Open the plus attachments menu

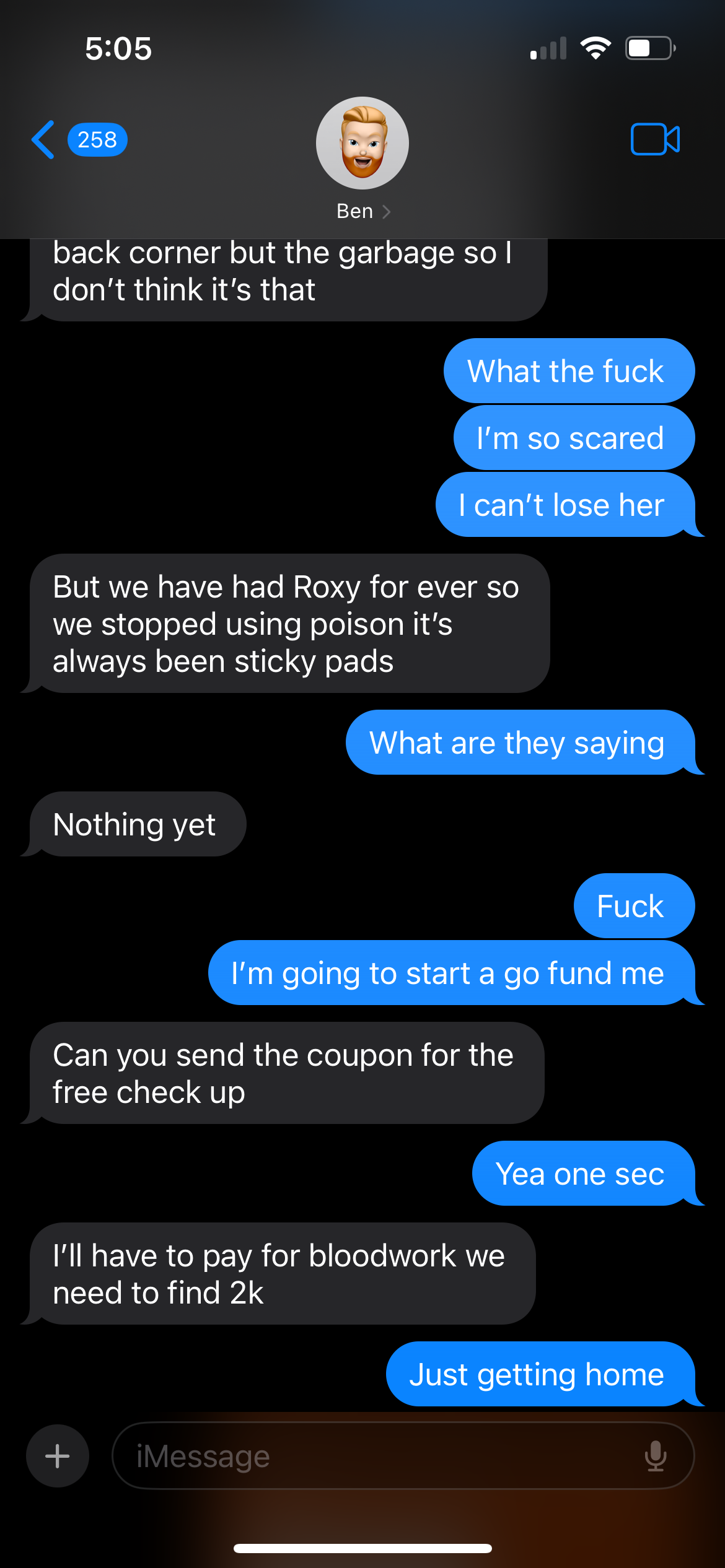(x=58, y=1455)
